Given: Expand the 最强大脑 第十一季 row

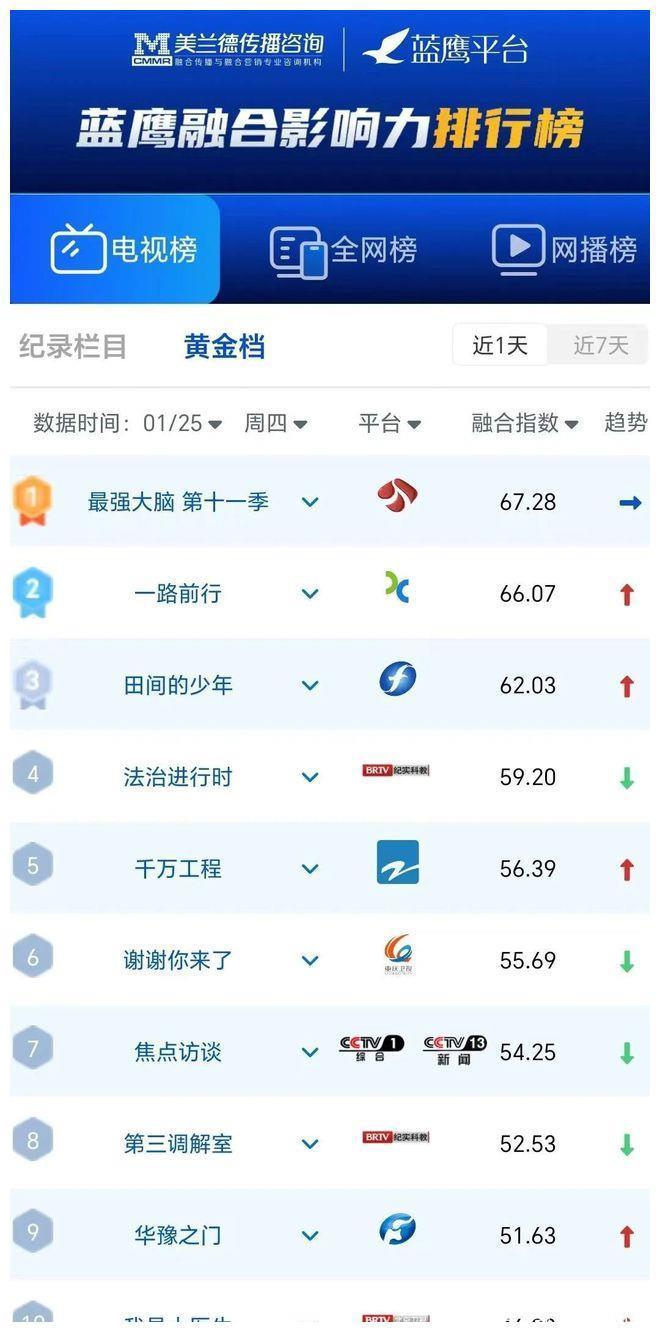Looking at the screenshot, I should pos(310,502).
